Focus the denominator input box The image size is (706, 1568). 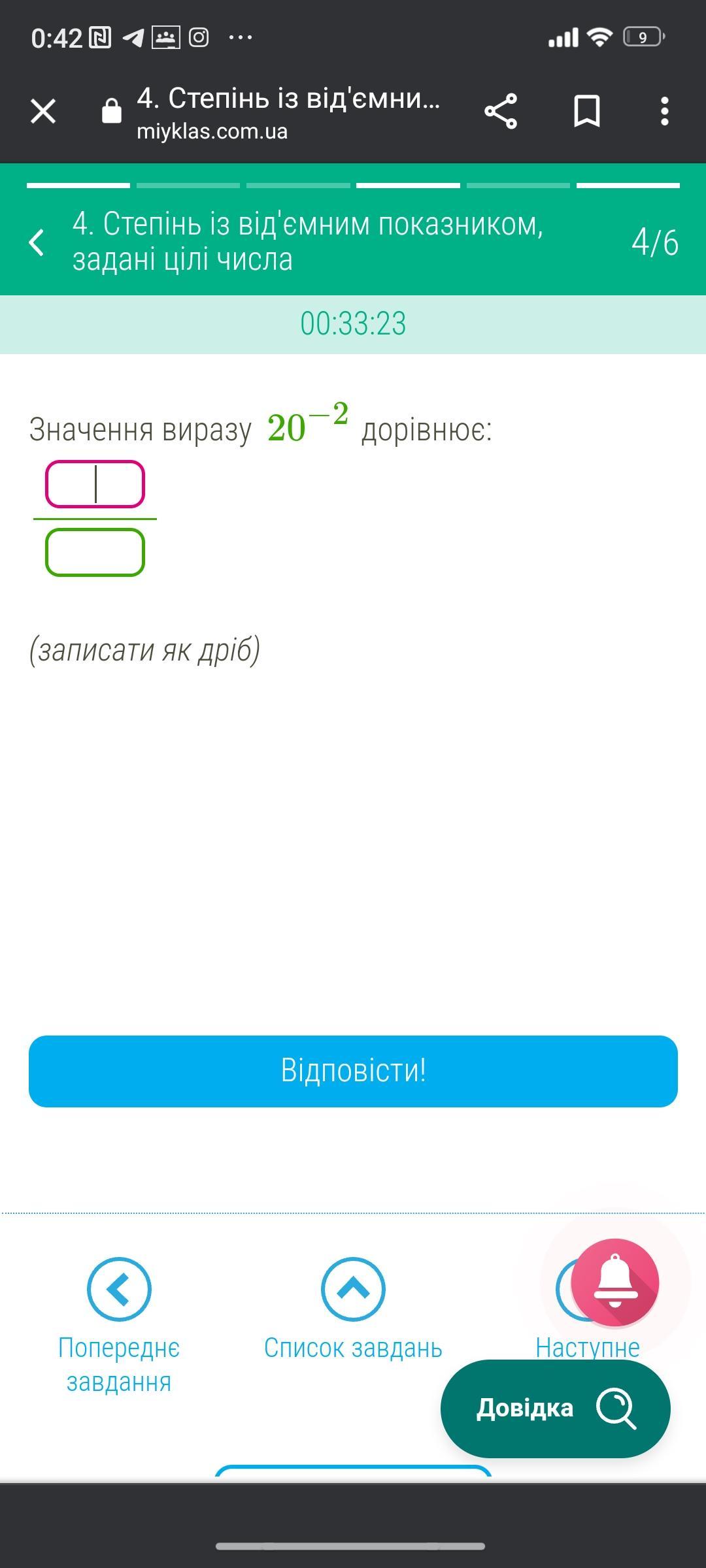(95, 553)
